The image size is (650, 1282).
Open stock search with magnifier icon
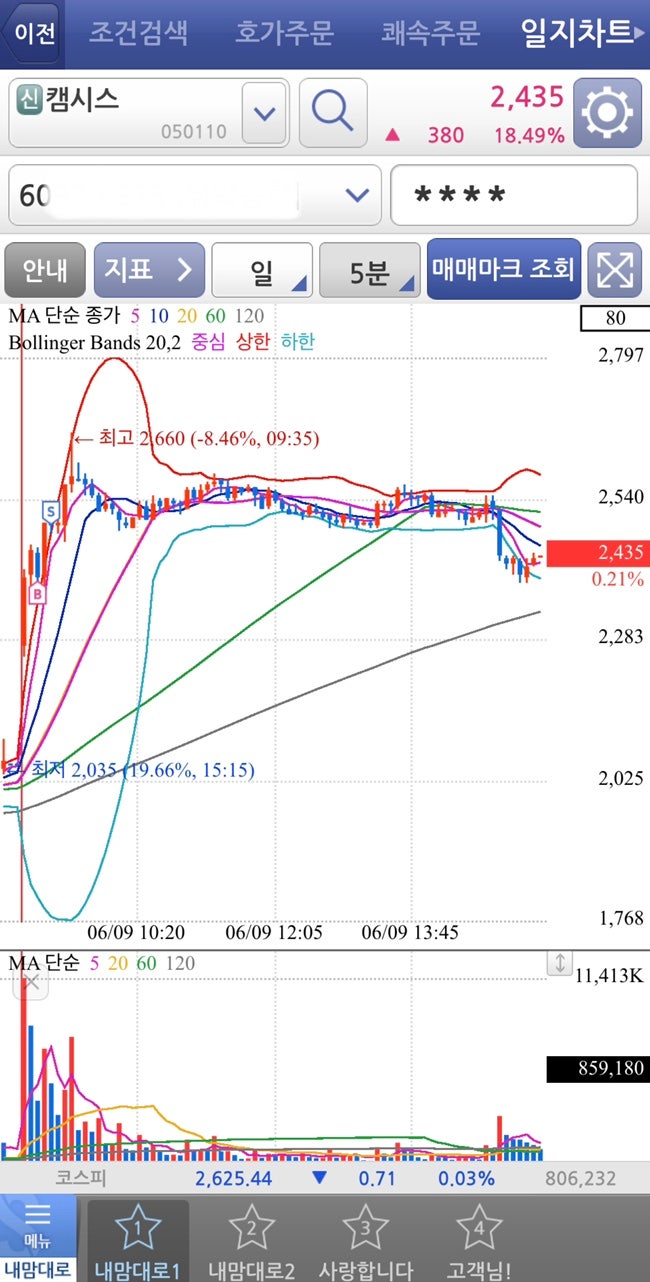point(333,113)
